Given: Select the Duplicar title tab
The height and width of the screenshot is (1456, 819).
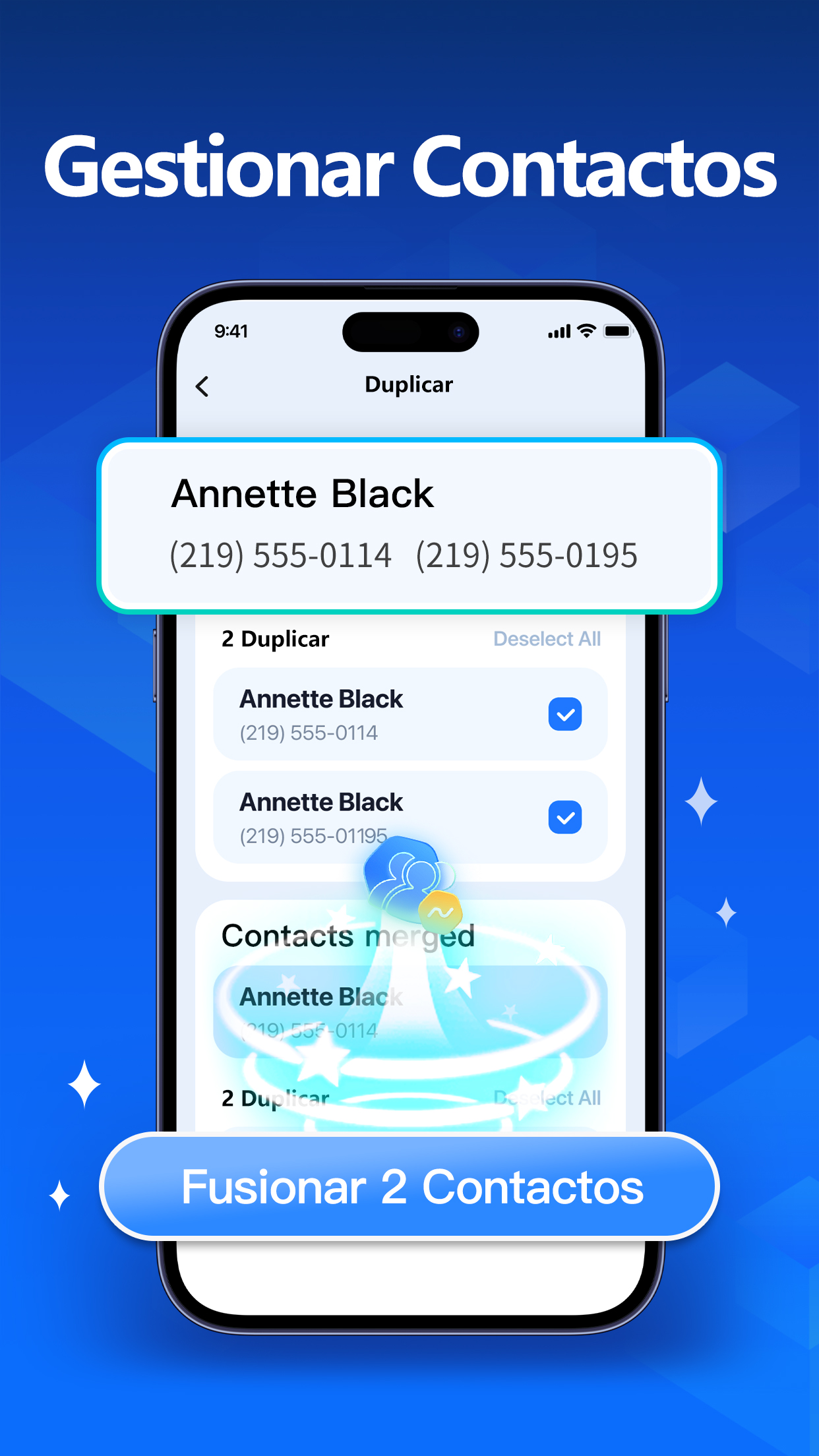Looking at the screenshot, I should [x=409, y=384].
